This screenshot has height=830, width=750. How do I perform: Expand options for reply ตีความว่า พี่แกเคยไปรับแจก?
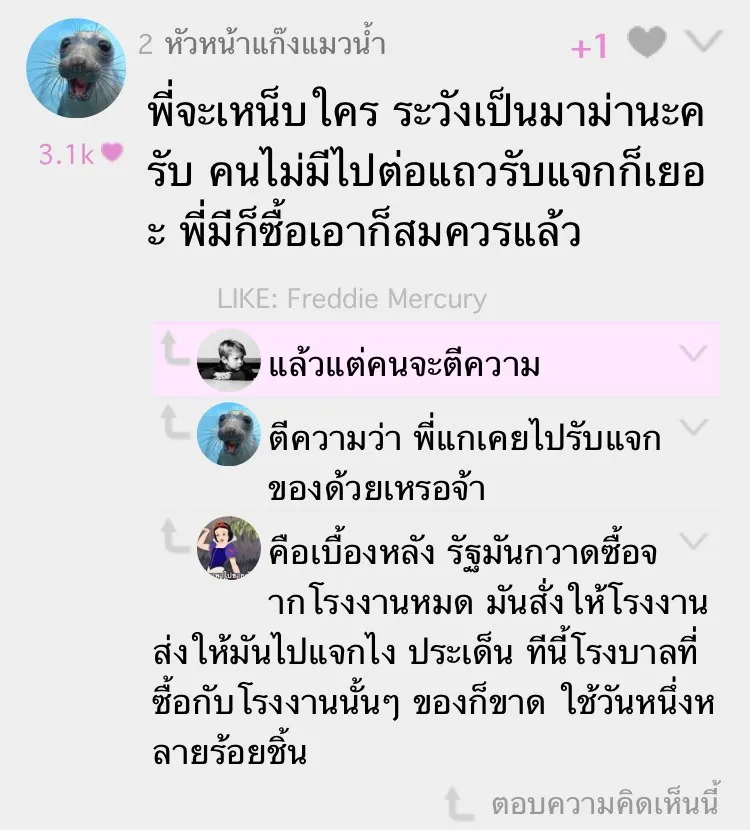[693, 429]
